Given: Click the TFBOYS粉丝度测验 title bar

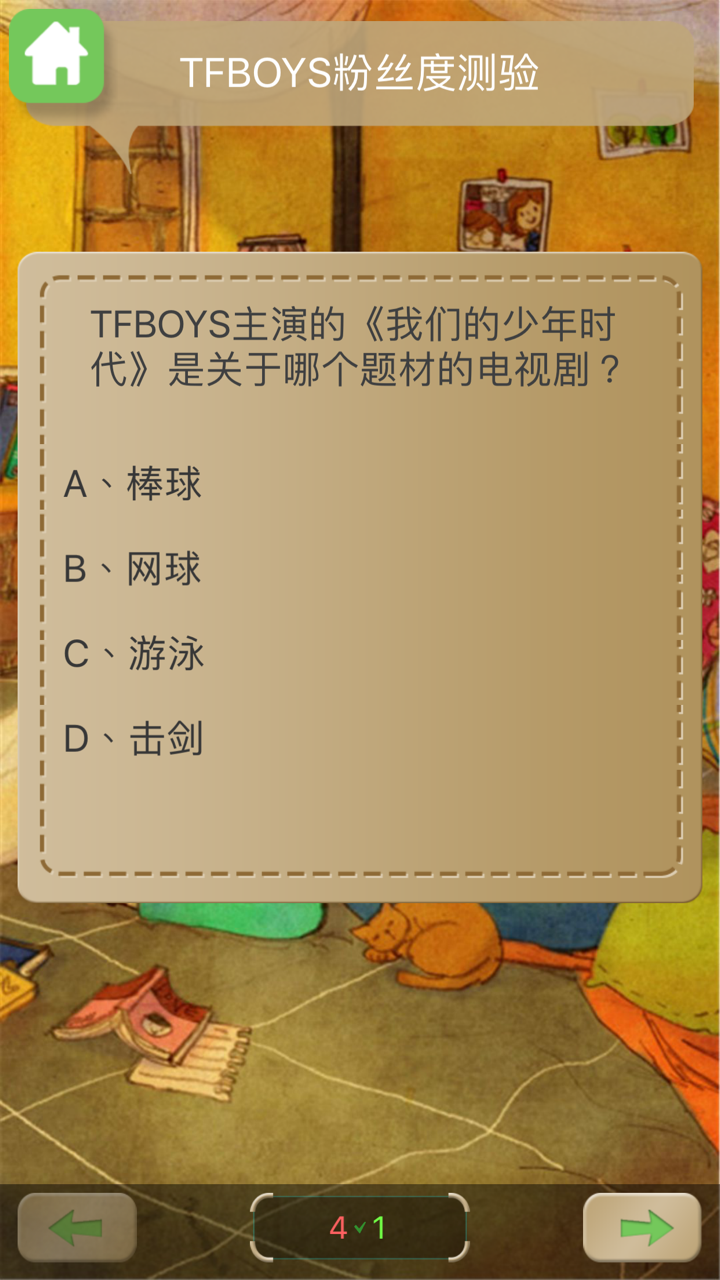Looking at the screenshot, I should [x=360, y=72].
